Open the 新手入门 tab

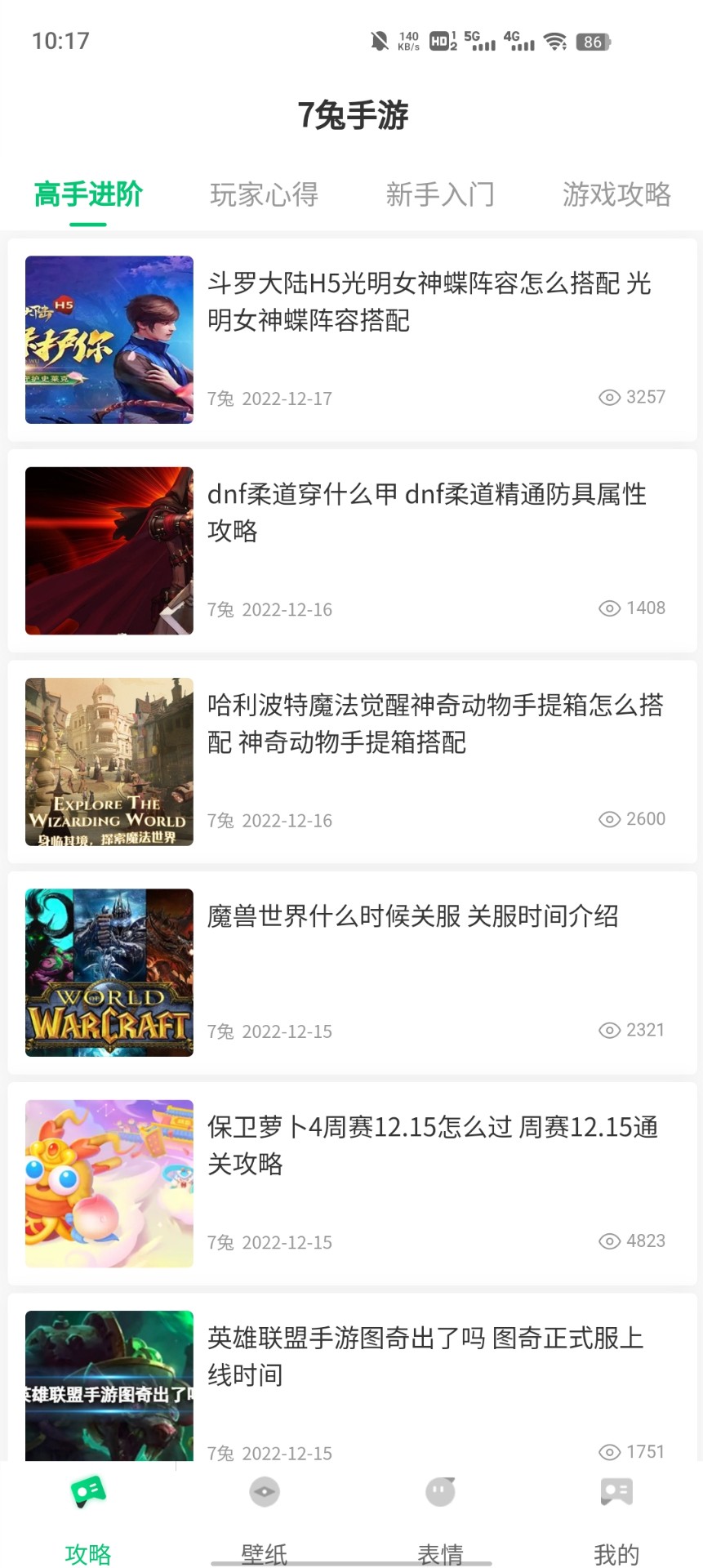click(440, 194)
